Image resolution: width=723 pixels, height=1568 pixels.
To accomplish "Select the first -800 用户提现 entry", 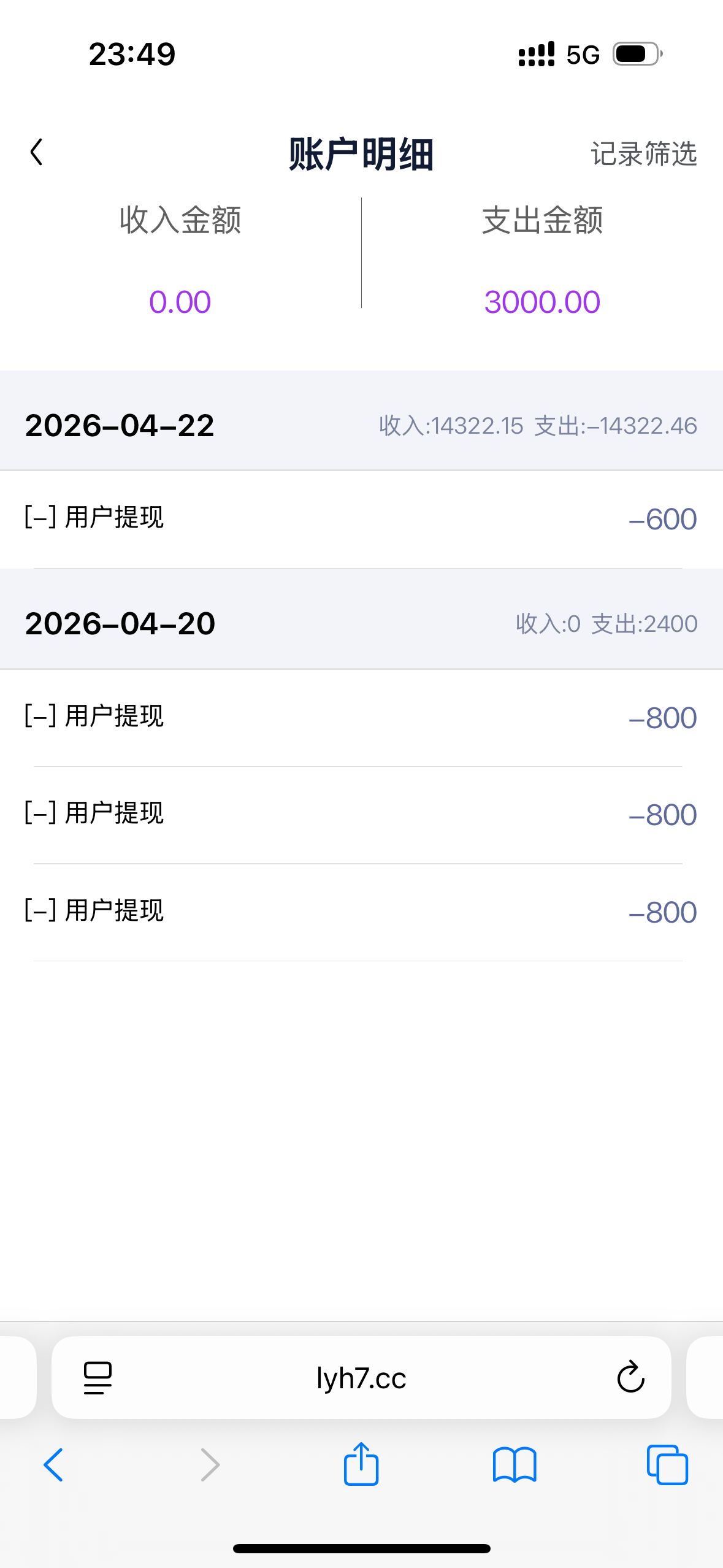I will pyautogui.click(x=361, y=717).
